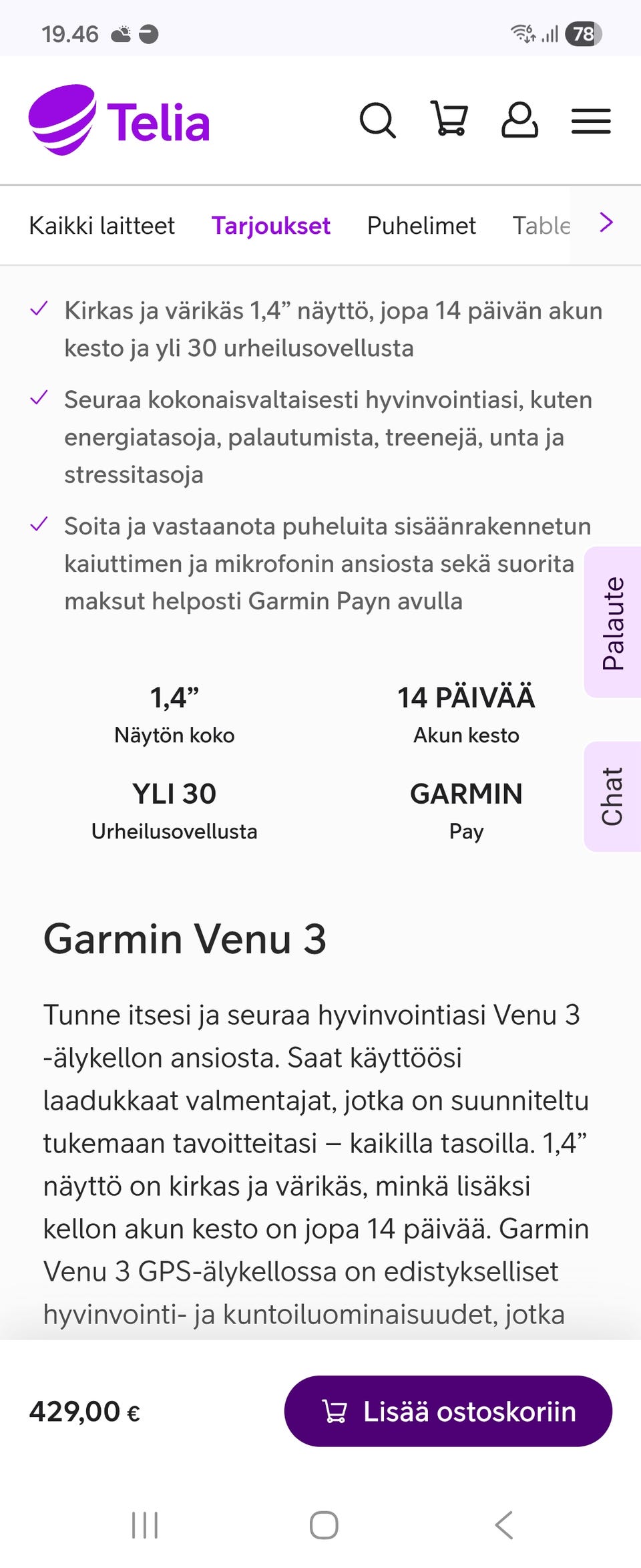Go back with the system back button
The height and width of the screenshot is (1568, 641).
coord(503,1525)
